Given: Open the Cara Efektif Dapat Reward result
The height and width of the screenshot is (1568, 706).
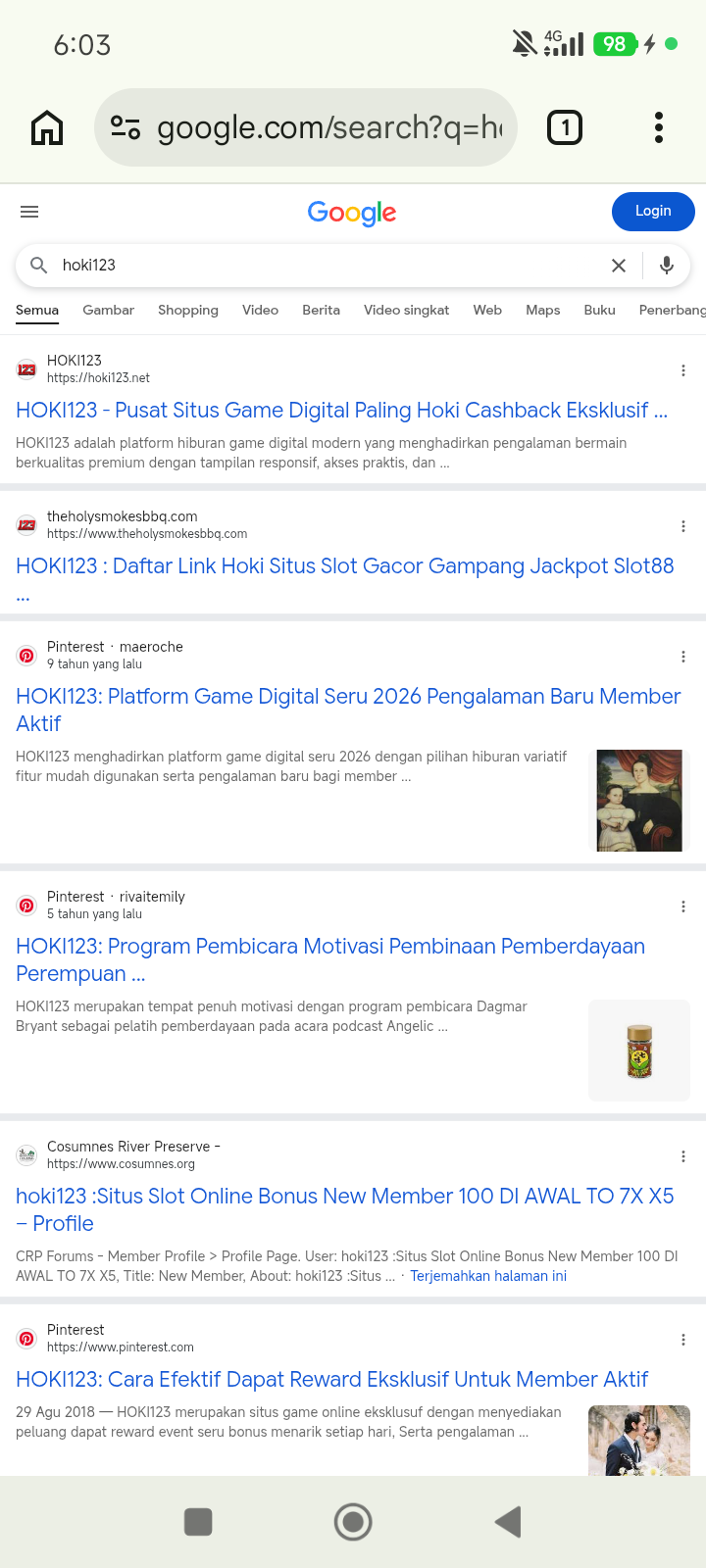Looking at the screenshot, I should tap(331, 1380).
